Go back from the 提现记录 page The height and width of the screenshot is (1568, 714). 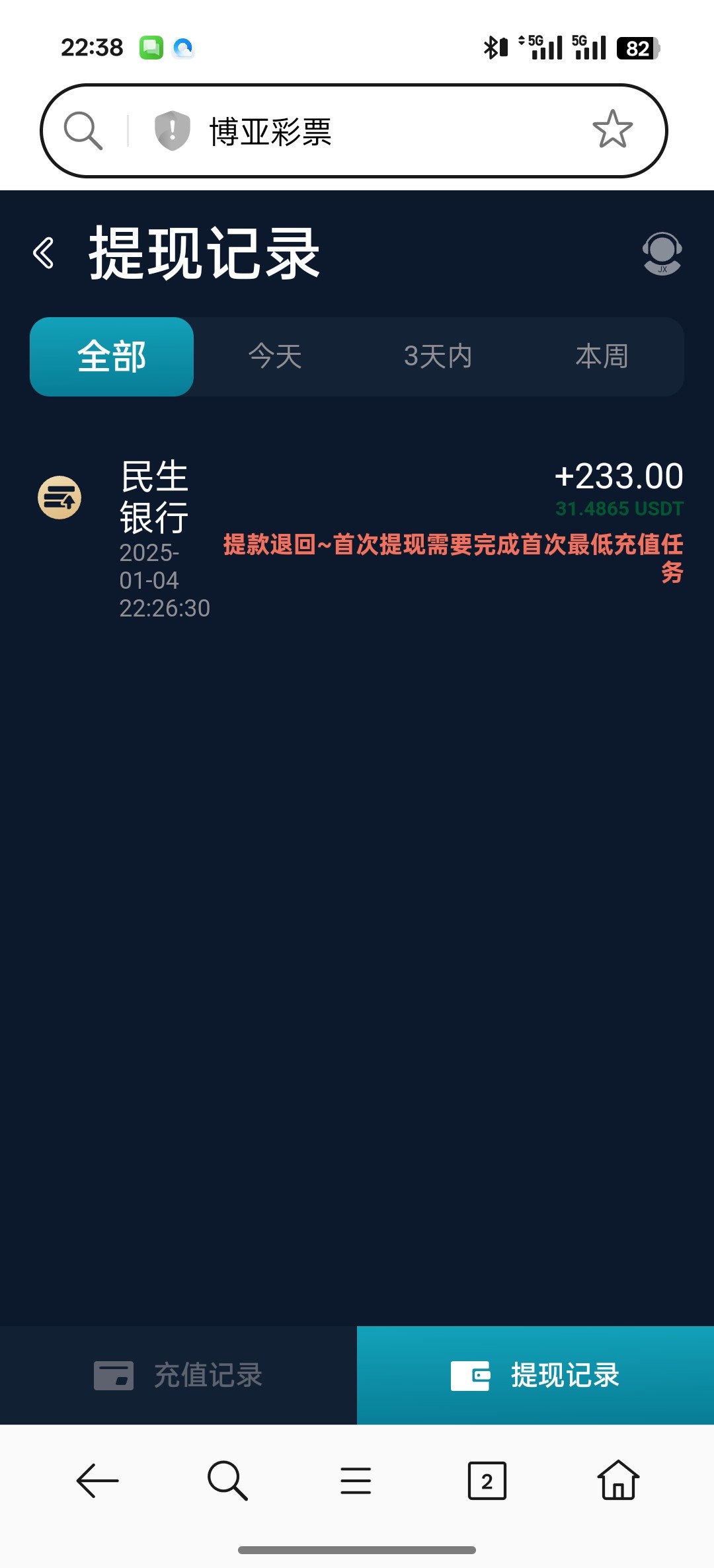pyautogui.click(x=44, y=253)
